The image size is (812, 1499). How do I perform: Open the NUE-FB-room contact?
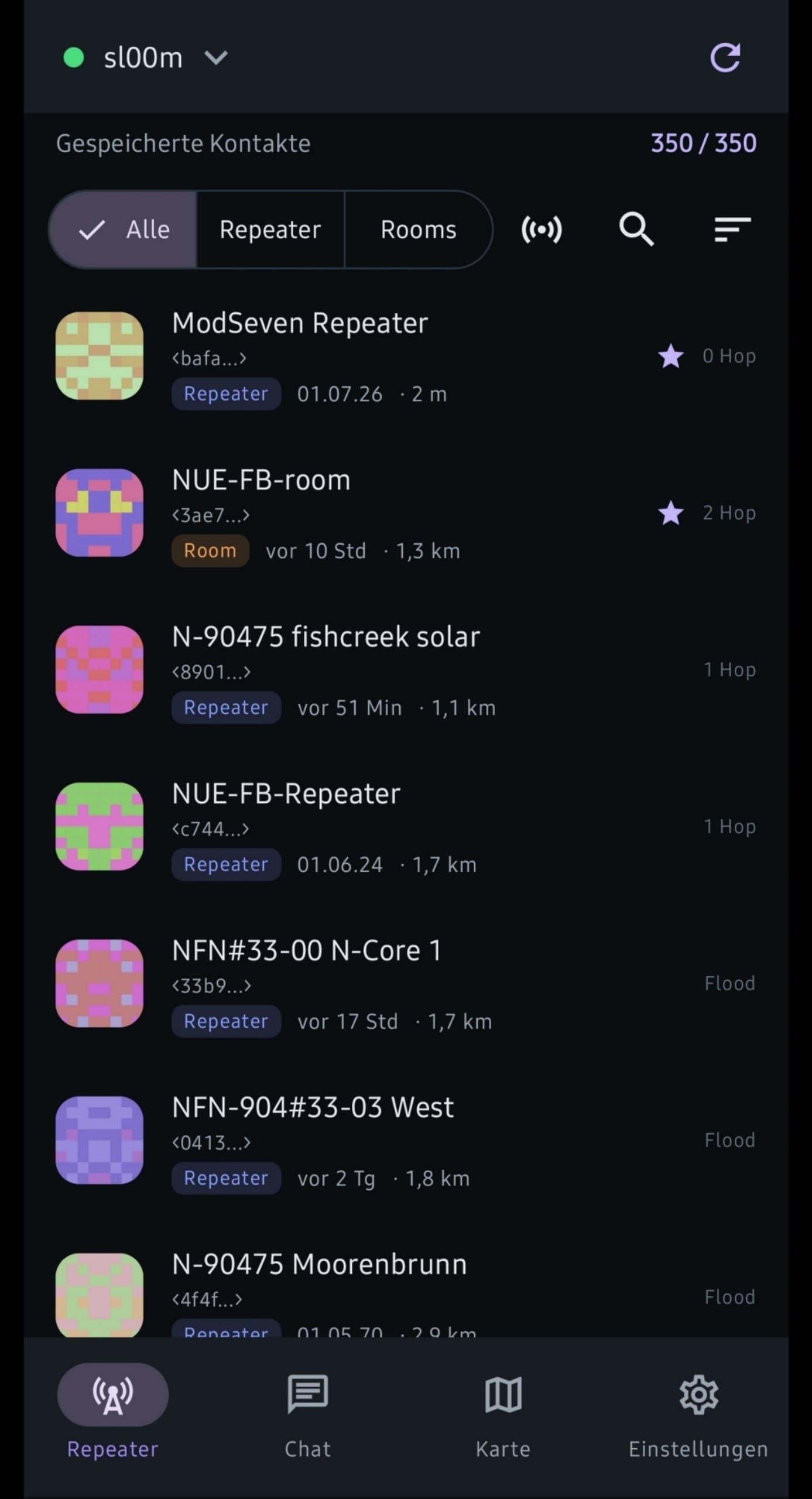[406, 513]
